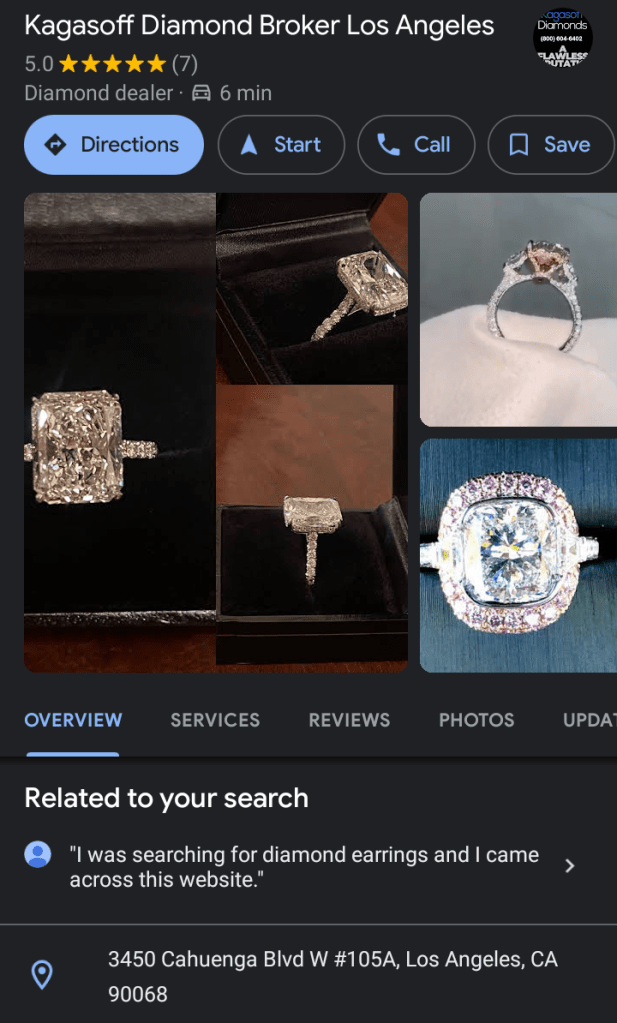
Task: Save this place to a list
Action: [551, 145]
